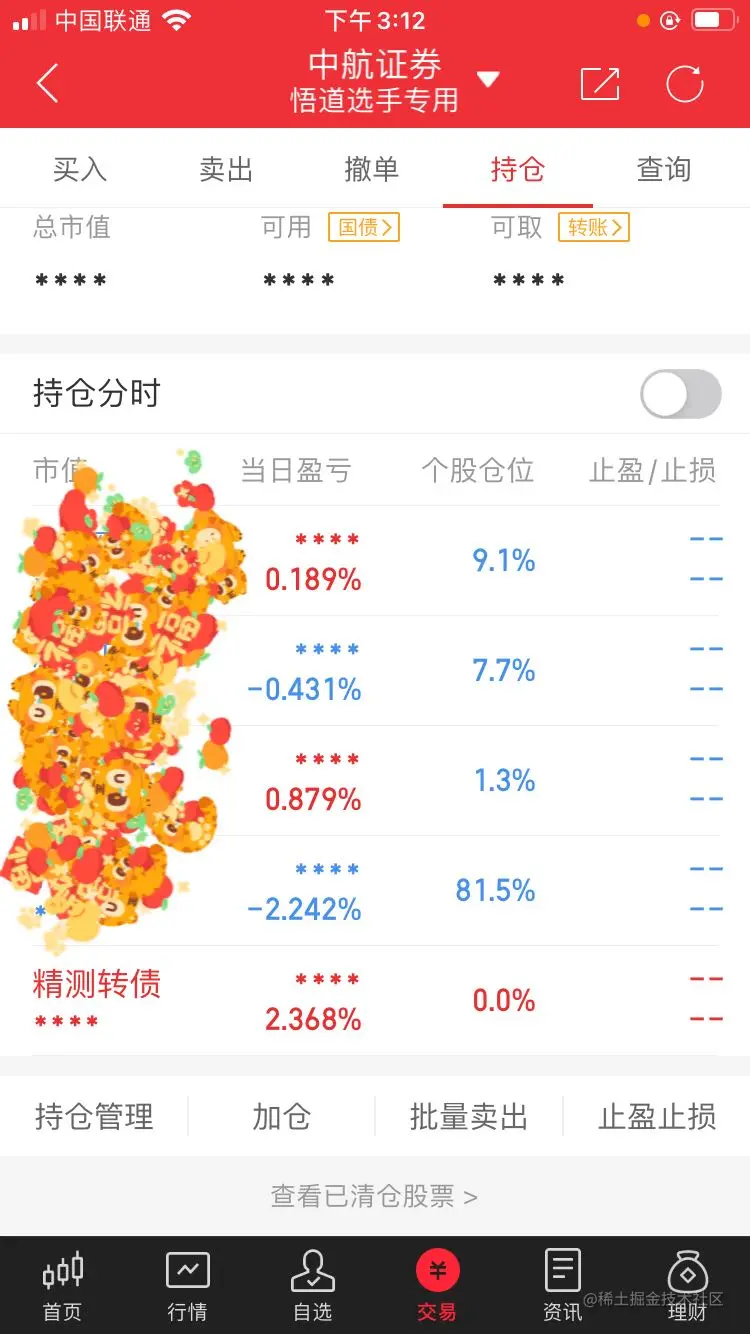Expand the 中航证券 account dropdown arrow
This screenshot has height=1334, width=750.
tap(489, 76)
